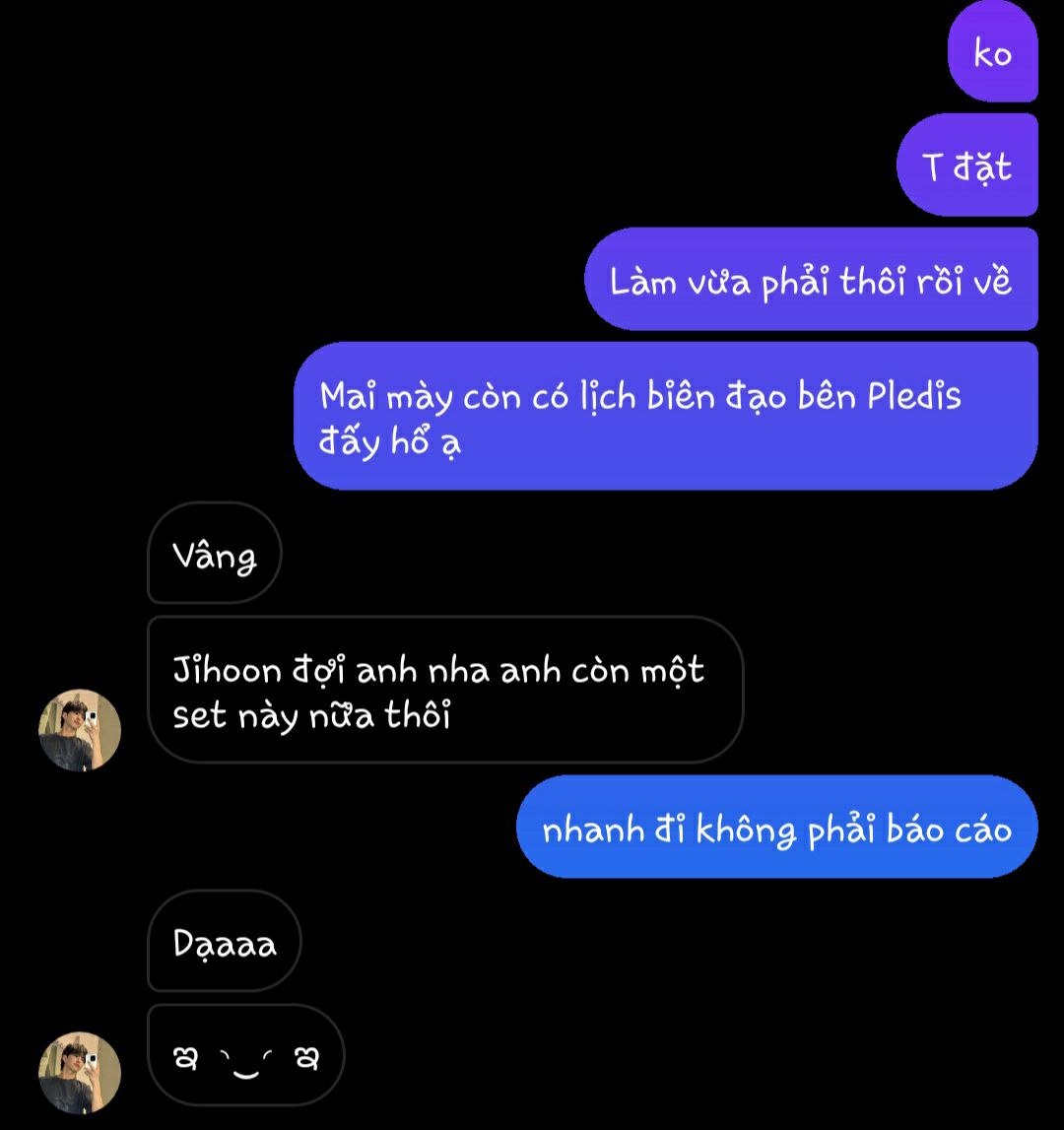Open sender's avatar beside the "Jihoon đợi anh" message

tap(79, 730)
